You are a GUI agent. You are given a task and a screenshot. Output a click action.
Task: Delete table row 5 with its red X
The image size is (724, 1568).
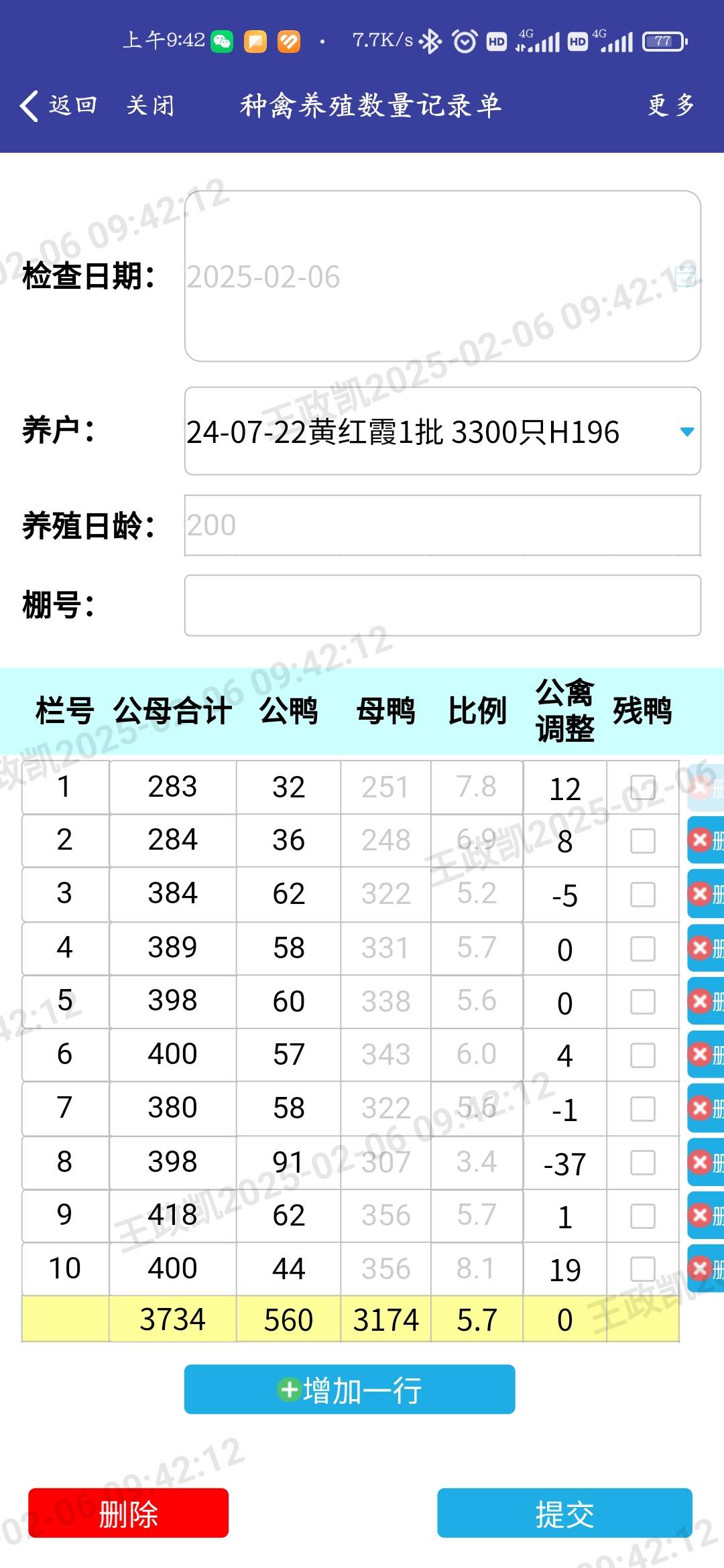click(705, 1001)
